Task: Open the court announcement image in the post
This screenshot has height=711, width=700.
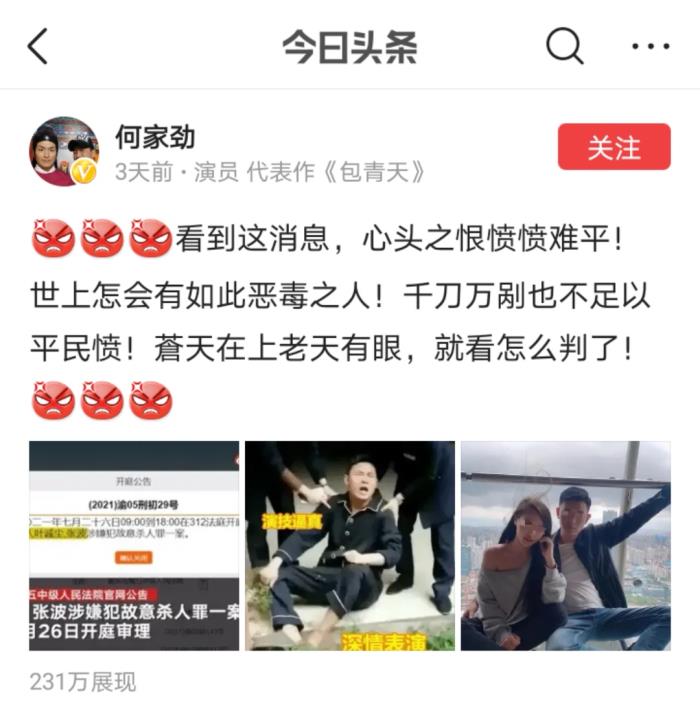Action: [x=134, y=546]
